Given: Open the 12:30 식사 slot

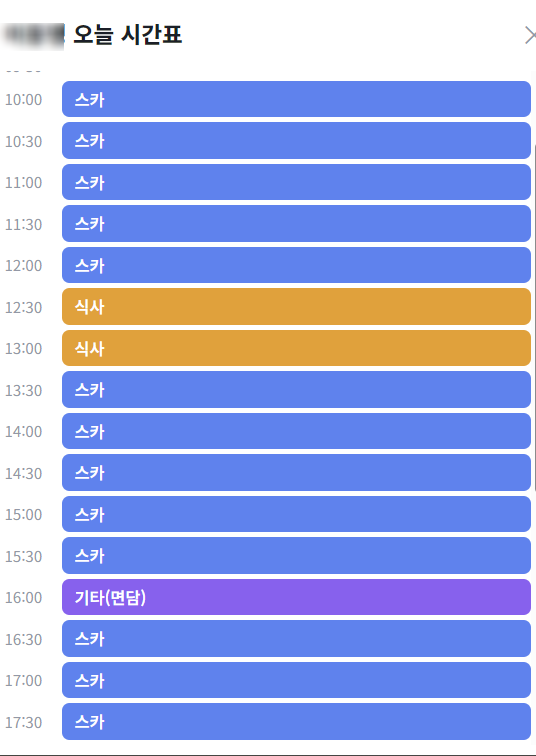Looking at the screenshot, I should 296,307.
